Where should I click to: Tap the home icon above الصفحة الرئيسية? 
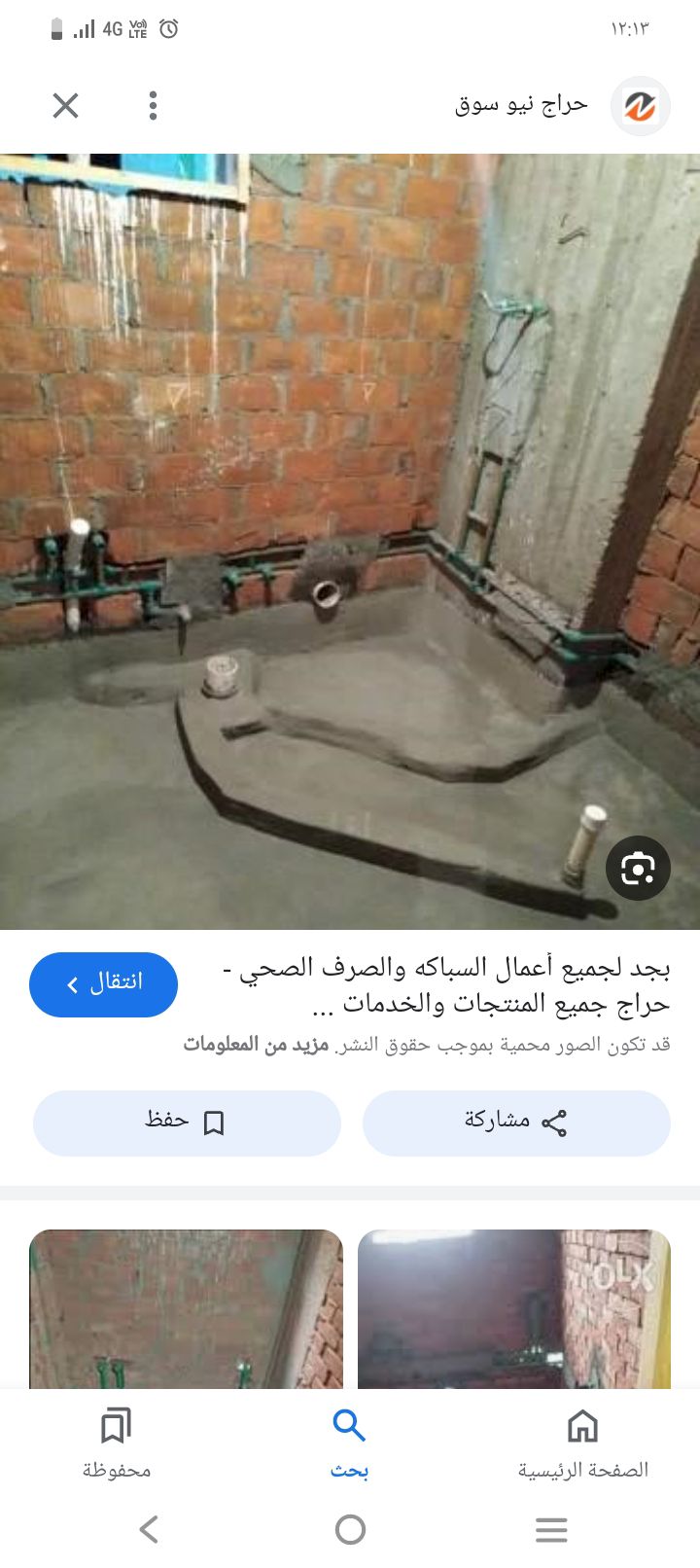(582, 1426)
